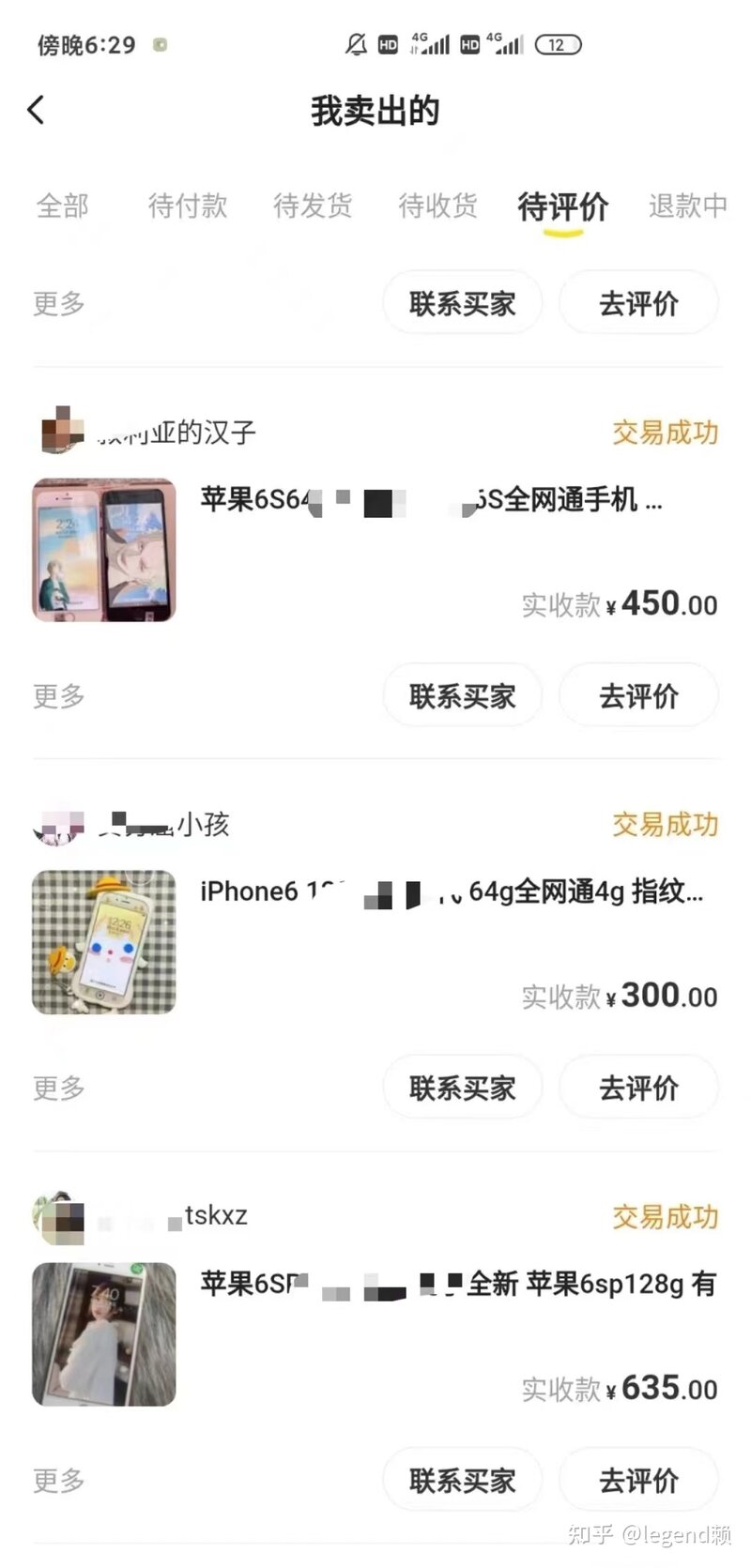Select the 待收货 tab
The image size is (751, 1568).
tap(438, 206)
